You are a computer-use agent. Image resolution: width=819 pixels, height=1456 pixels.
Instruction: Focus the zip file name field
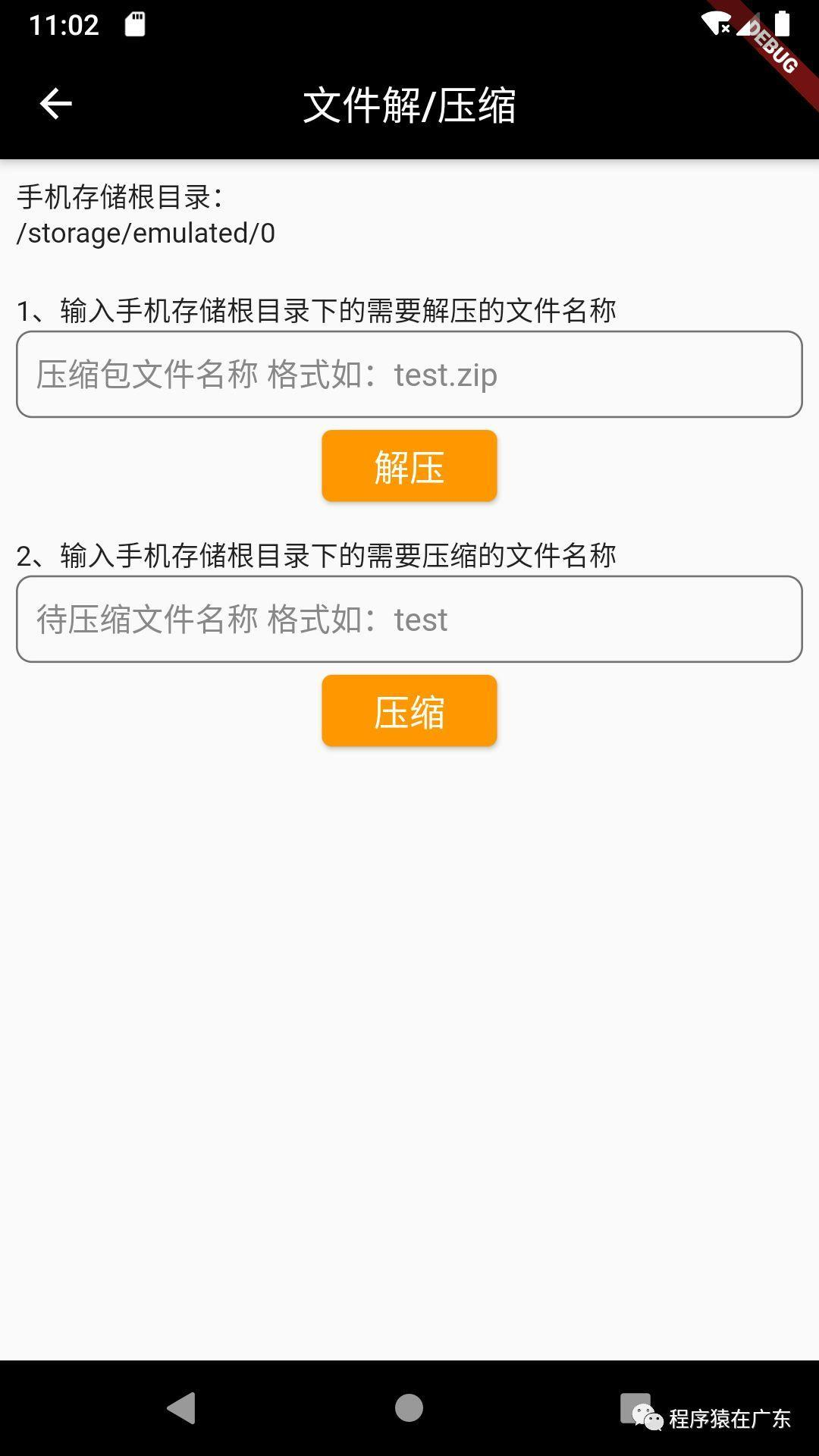pyautogui.click(x=409, y=374)
